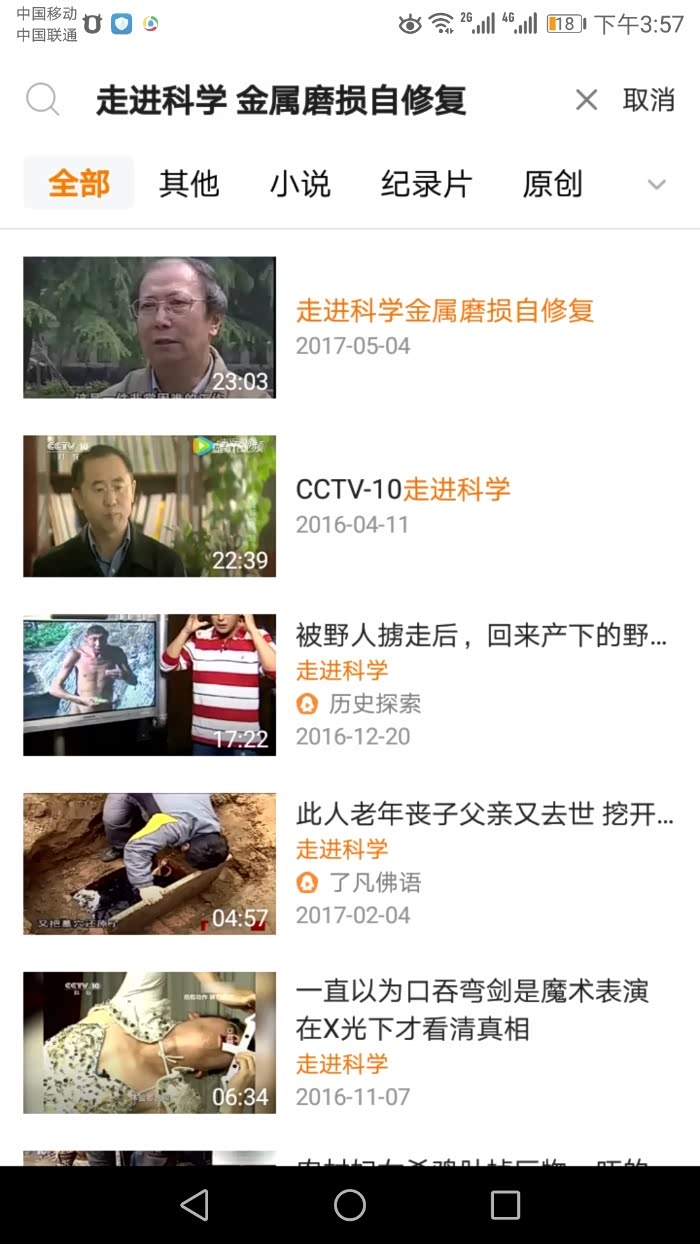This screenshot has height=1244, width=700.
Task: Switch to the 原创 tab
Action: click(x=552, y=184)
